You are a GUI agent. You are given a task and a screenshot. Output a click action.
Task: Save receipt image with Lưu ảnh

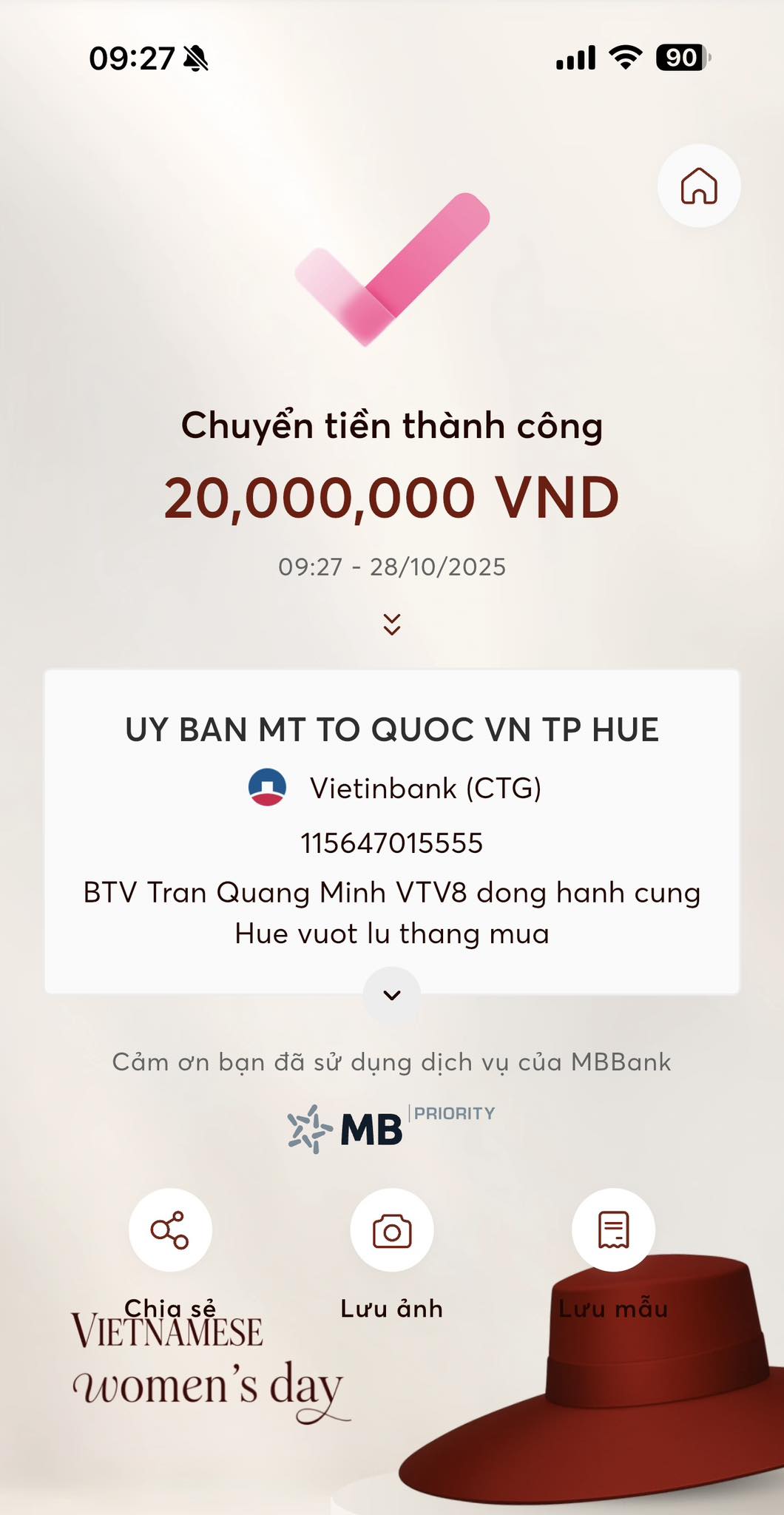pyautogui.click(x=392, y=1230)
